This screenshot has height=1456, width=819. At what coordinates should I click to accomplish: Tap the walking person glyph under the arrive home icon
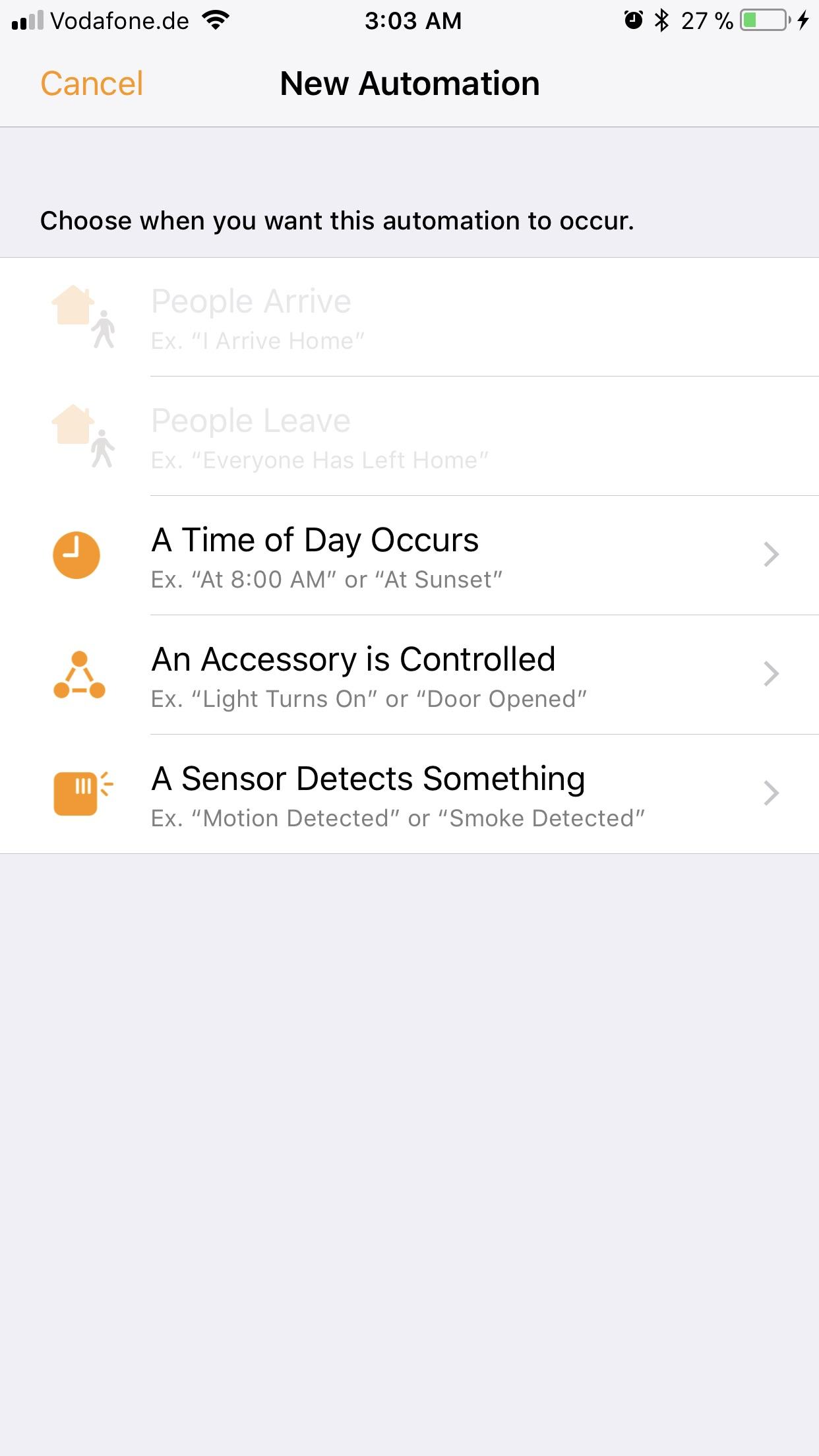point(104,328)
